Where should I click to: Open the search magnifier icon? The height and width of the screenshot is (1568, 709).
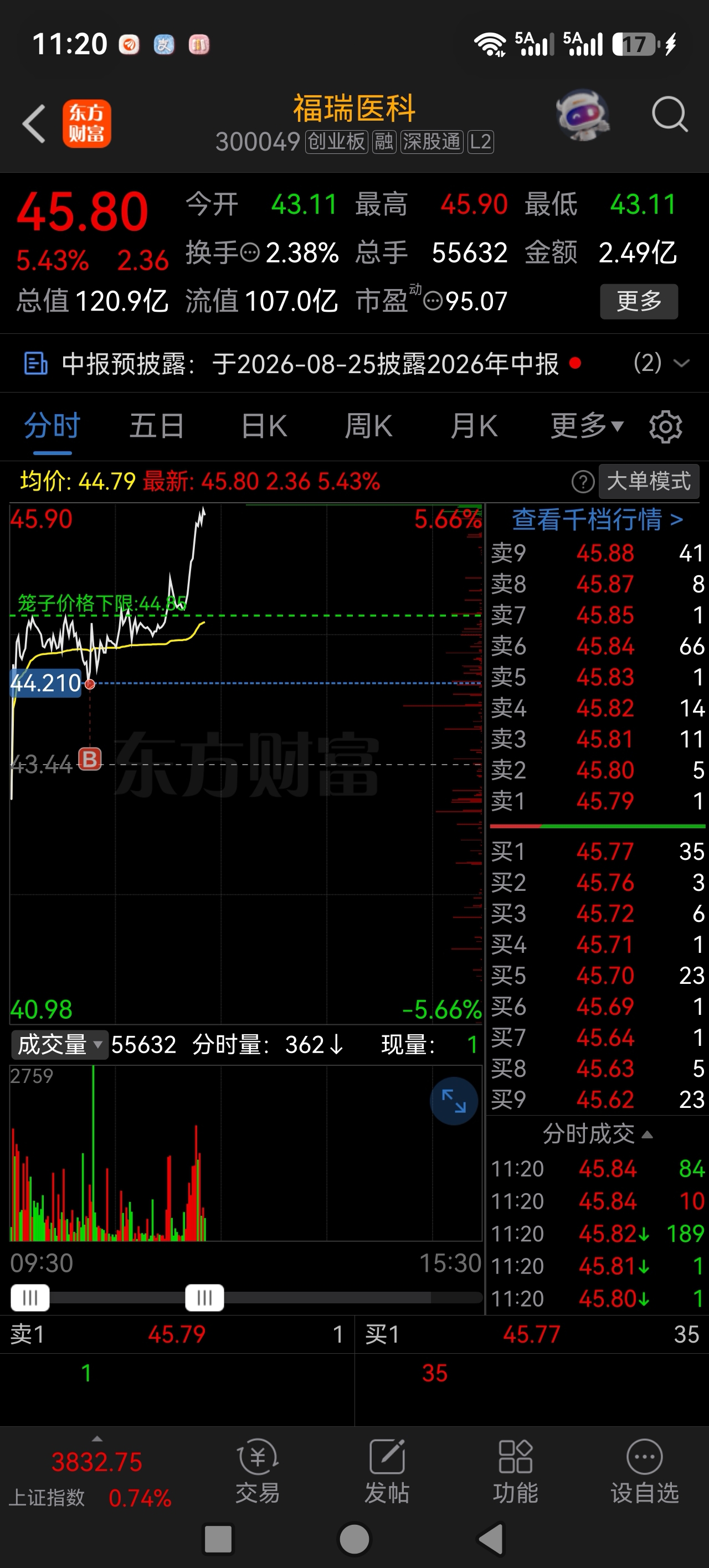click(x=670, y=114)
